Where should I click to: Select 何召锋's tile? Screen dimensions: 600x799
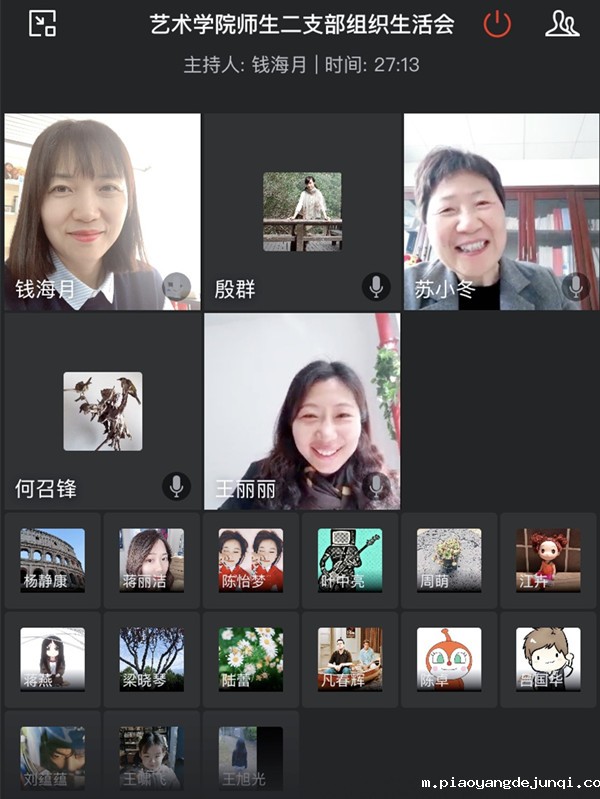[102, 411]
